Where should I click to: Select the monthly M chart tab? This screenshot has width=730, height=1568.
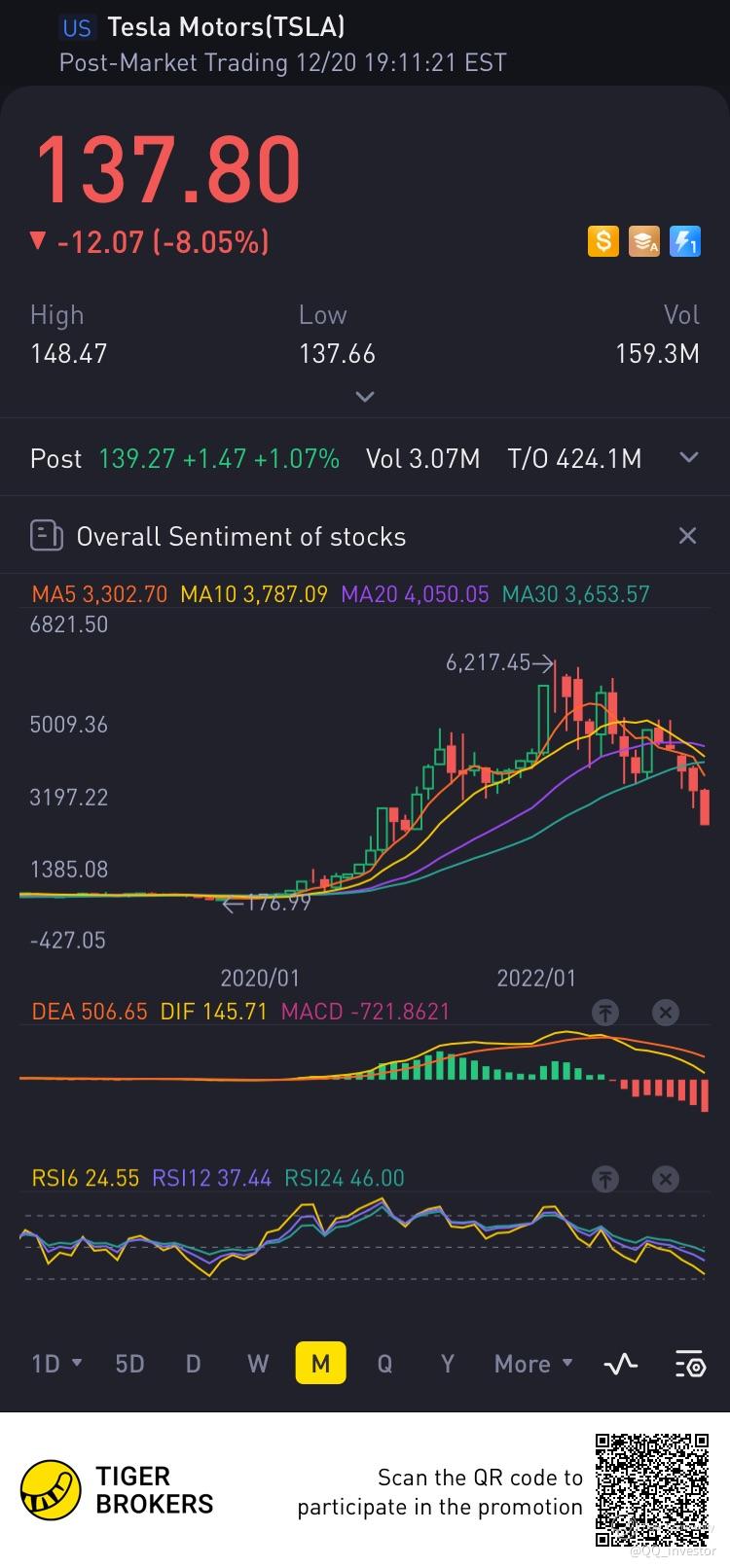[320, 1364]
